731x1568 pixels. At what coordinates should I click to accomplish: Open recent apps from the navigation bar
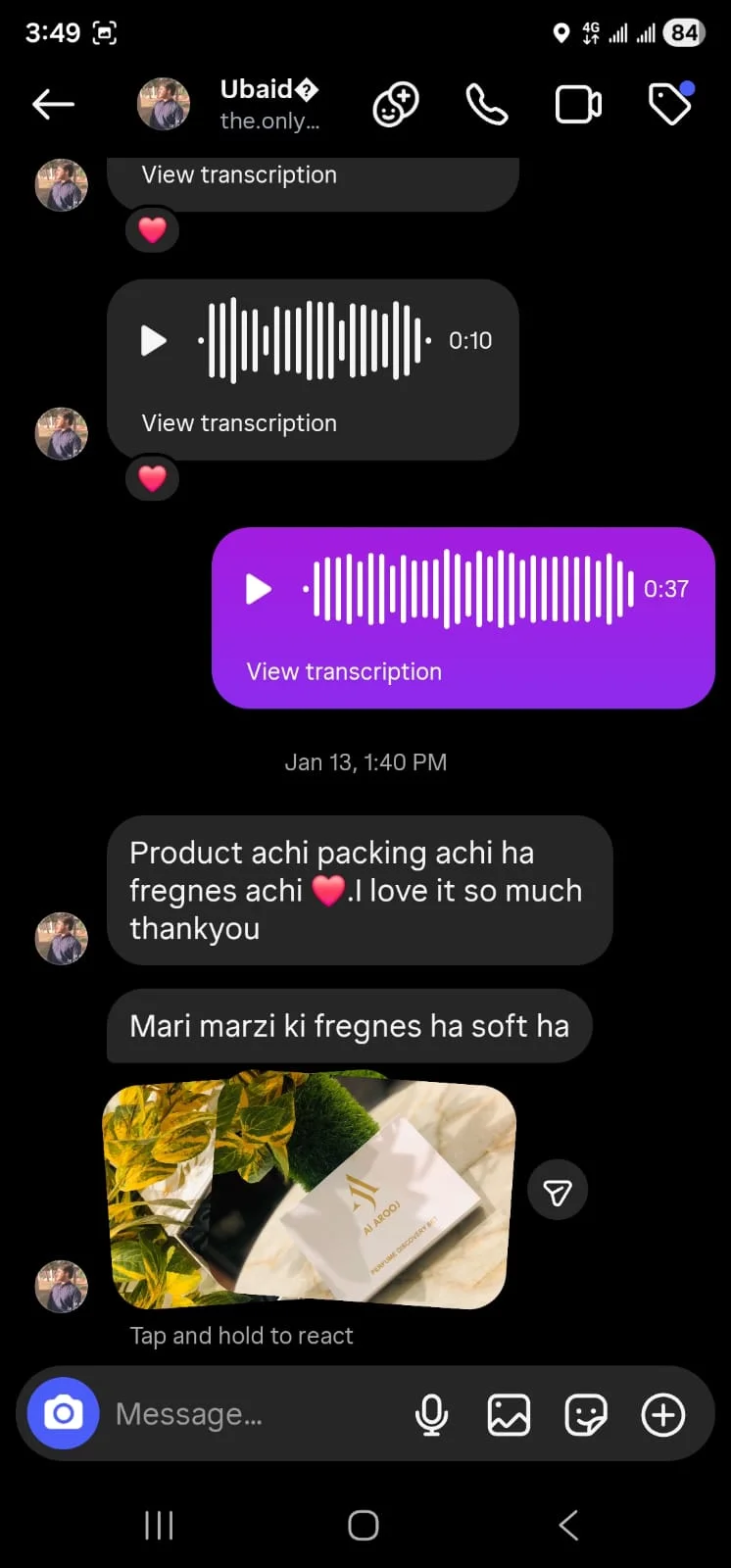click(159, 1525)
